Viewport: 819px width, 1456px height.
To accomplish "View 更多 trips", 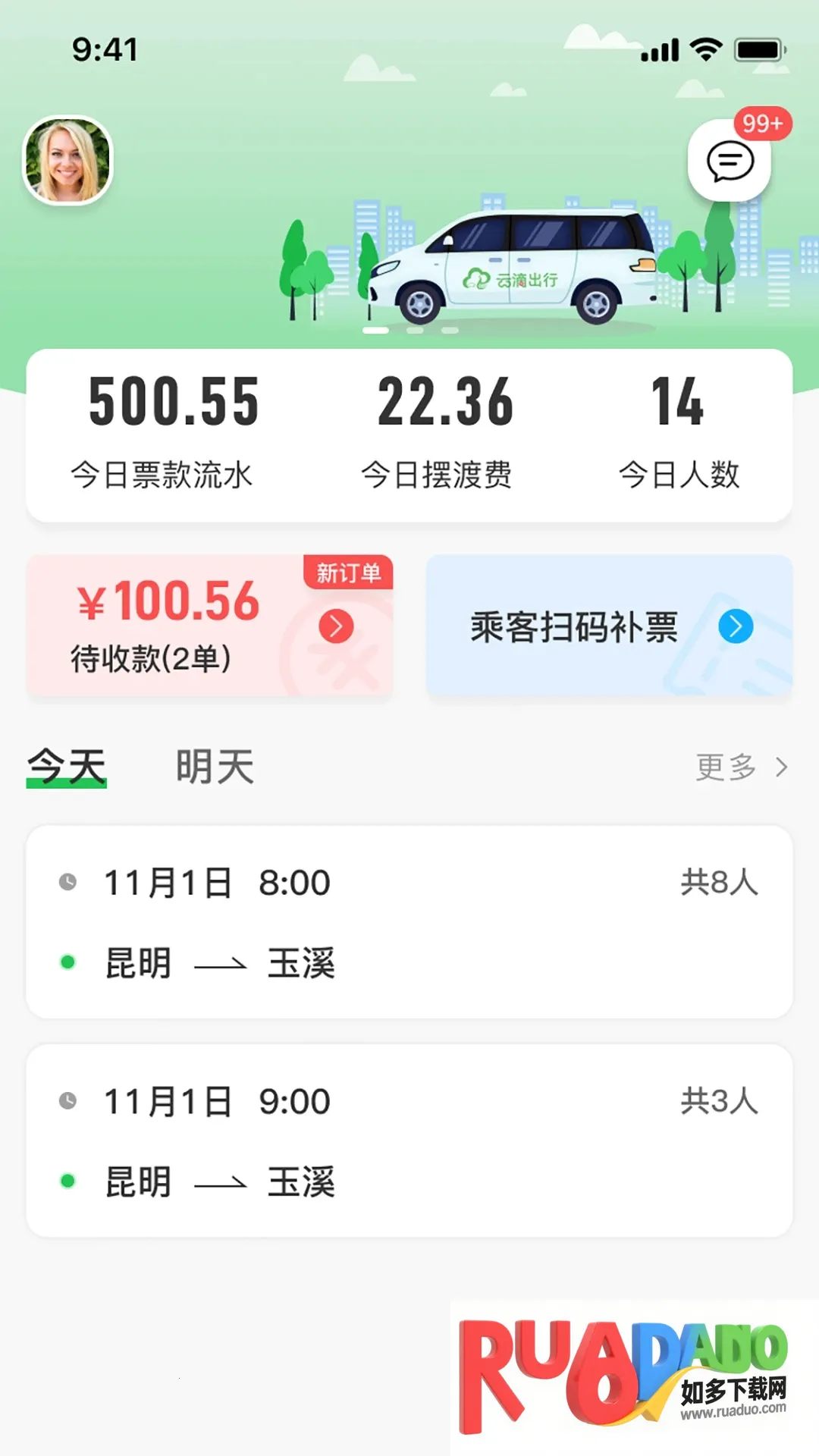I will 741,767.
